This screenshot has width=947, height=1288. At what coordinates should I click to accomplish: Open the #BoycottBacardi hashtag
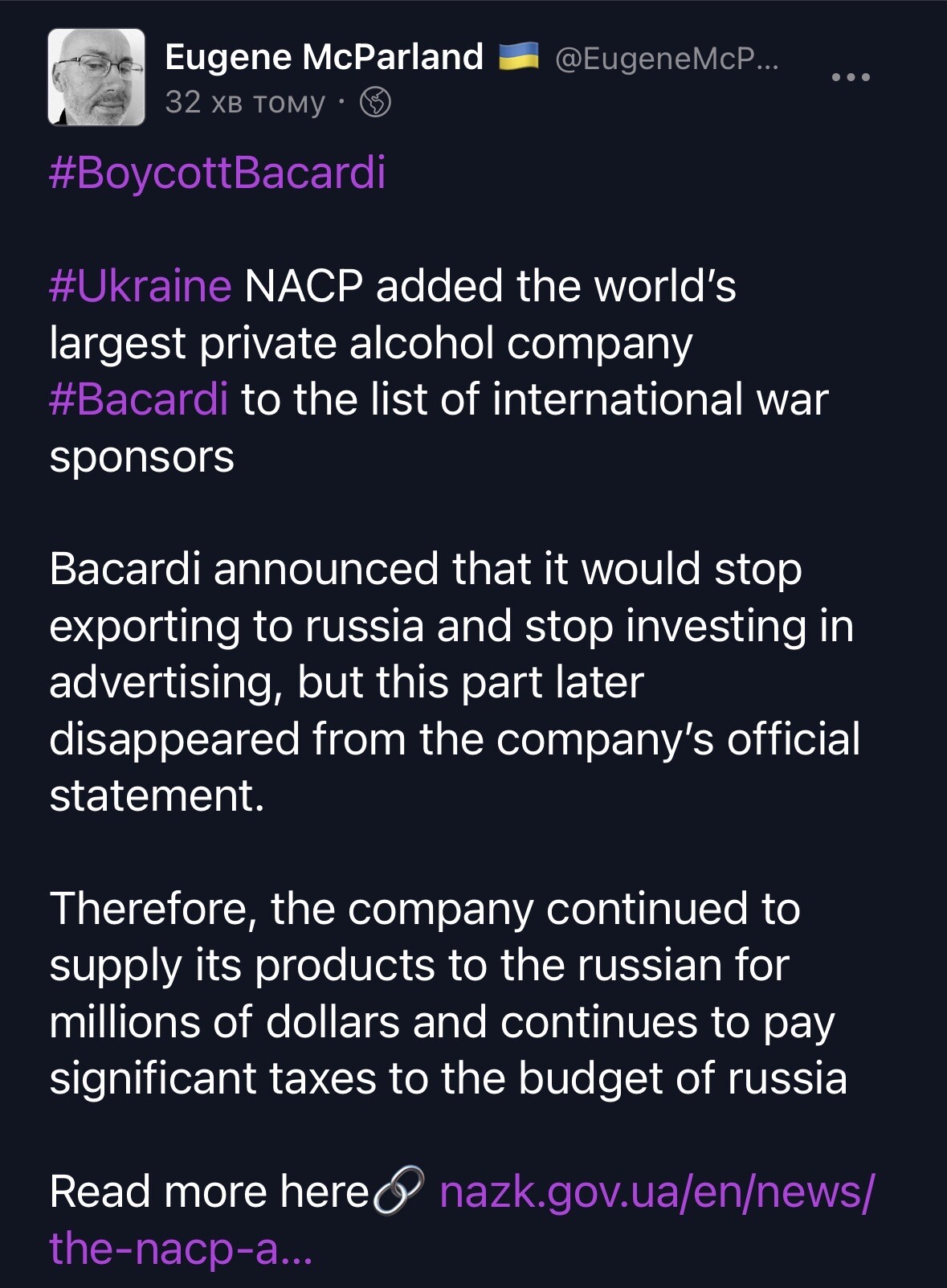[x=217, y=172]
